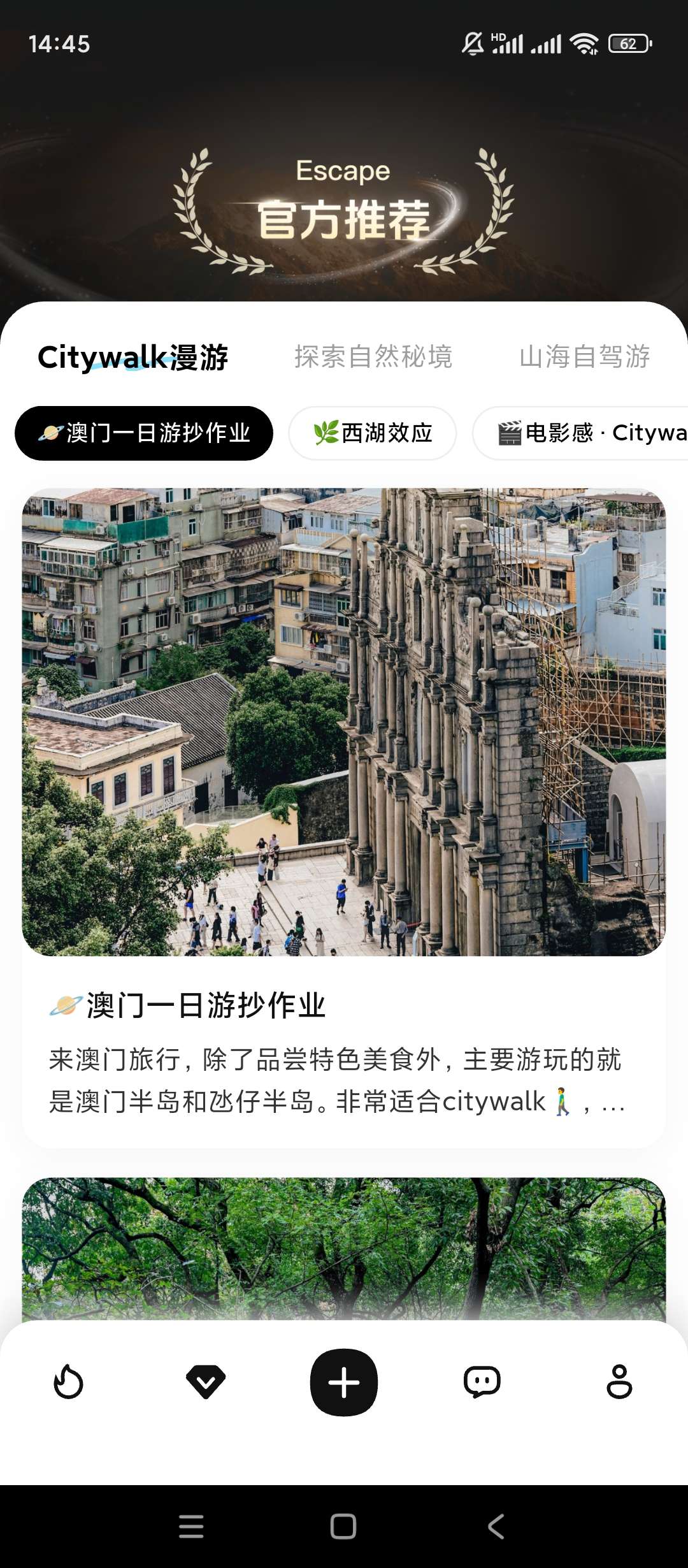Switch to the Citywalk漫游 tab
The height and width of the screenshot is (1568, 688).
pyautogui.click(x=133, y=357)
